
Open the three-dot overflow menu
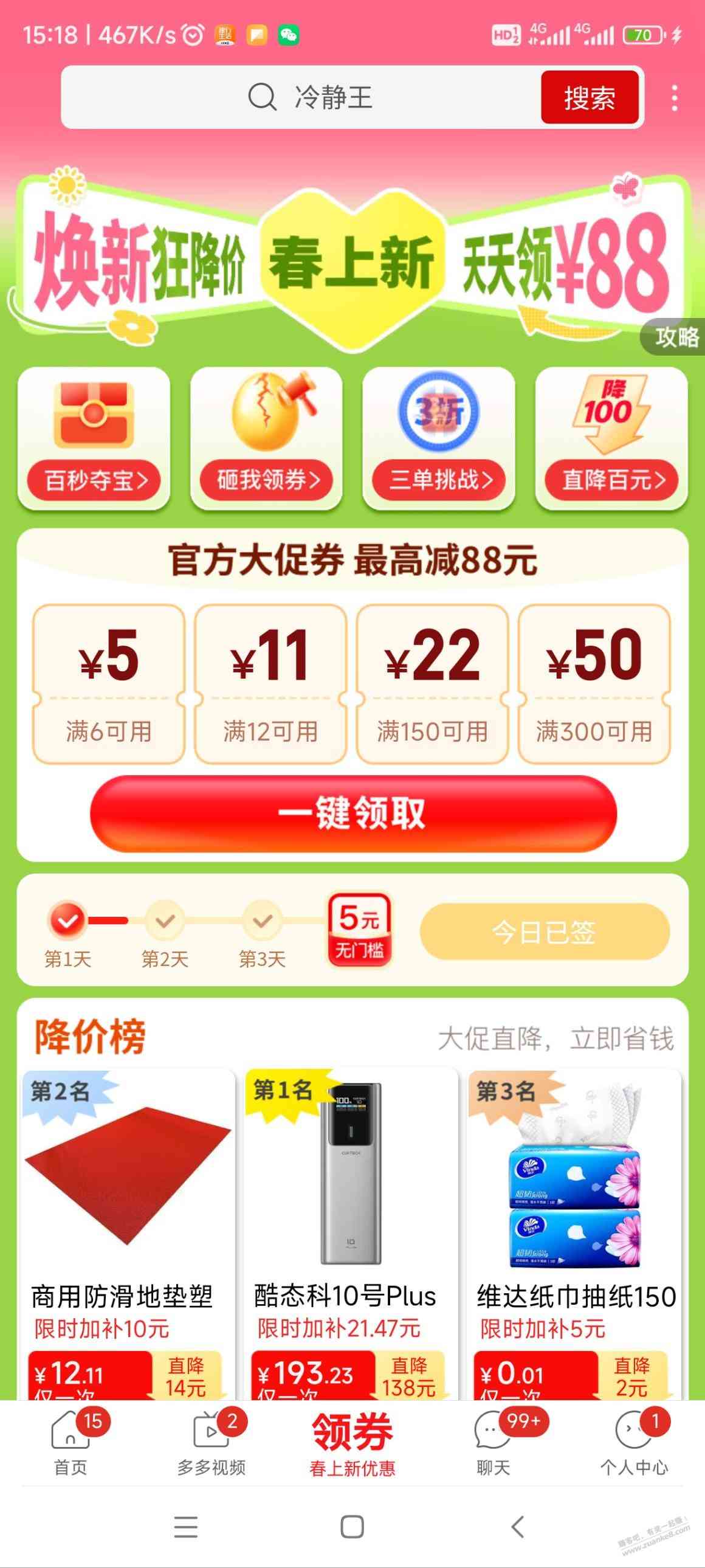click(x=674, y=98)
